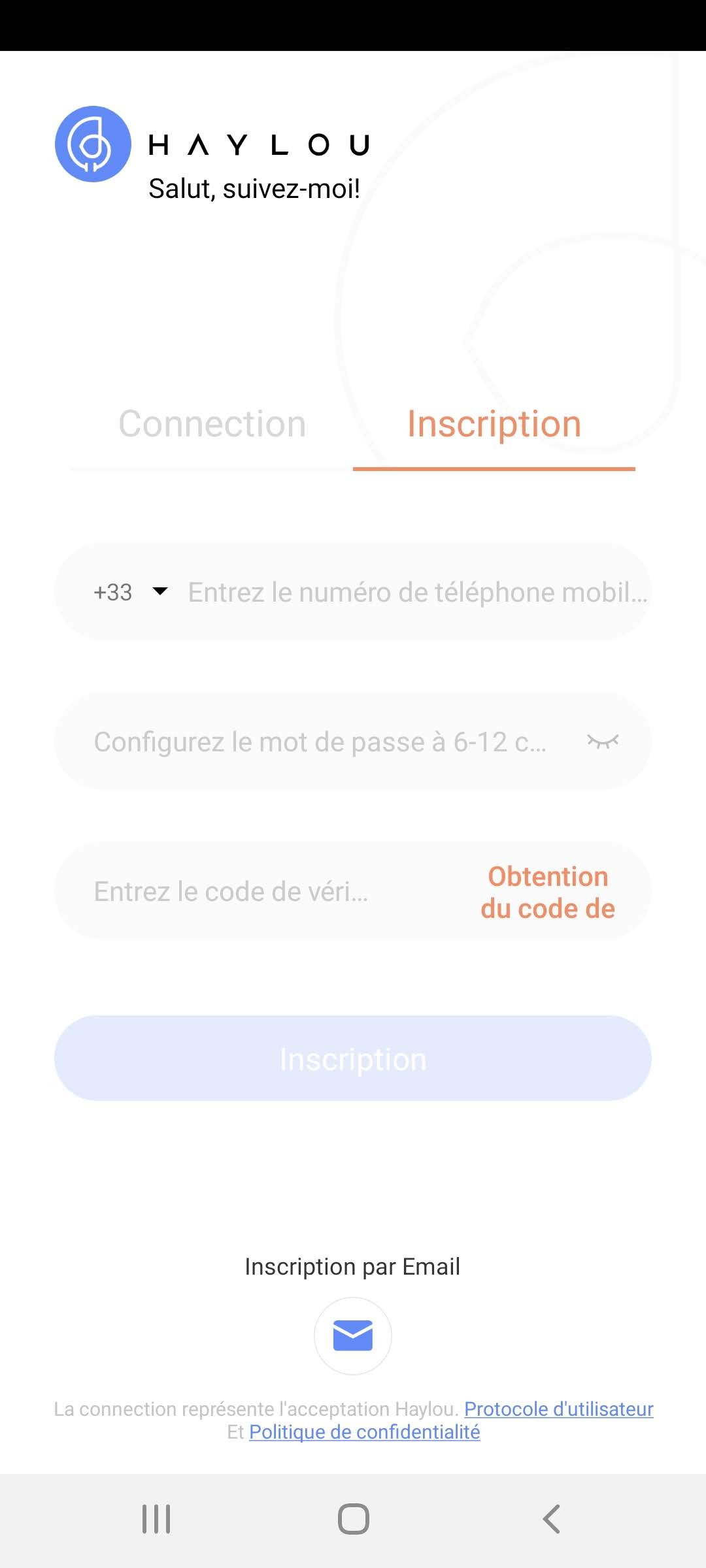Focus the mobile phone number field
Screen dimensions: 706x1568
coord(417,592)
